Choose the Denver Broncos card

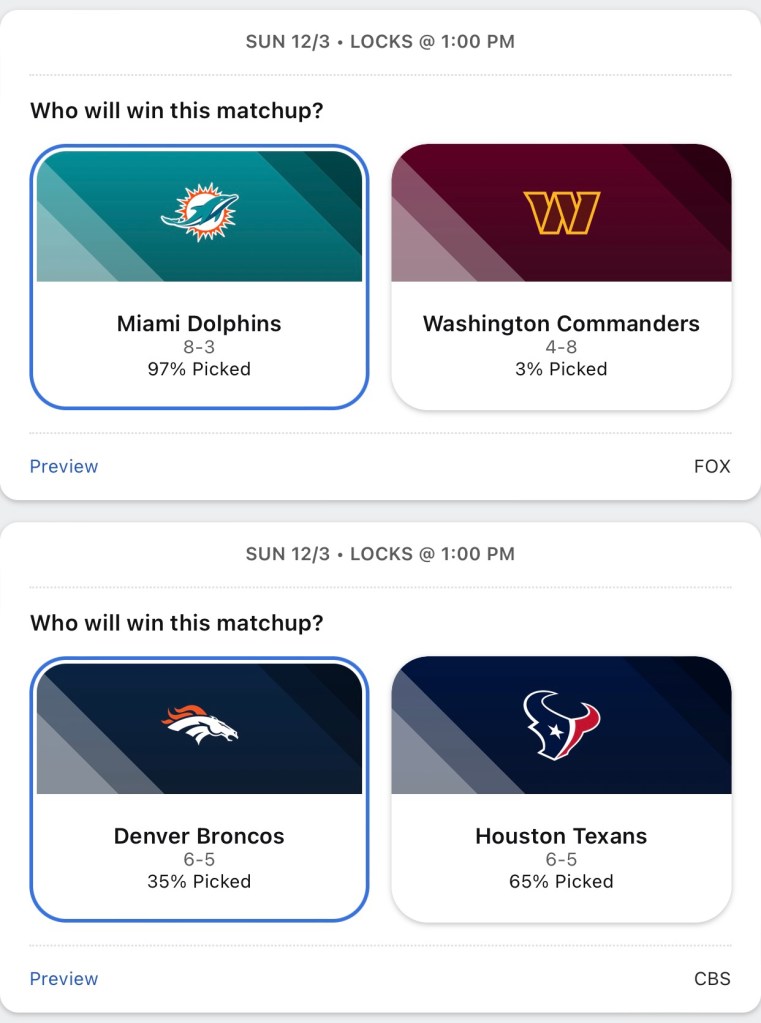click(199, 788)
